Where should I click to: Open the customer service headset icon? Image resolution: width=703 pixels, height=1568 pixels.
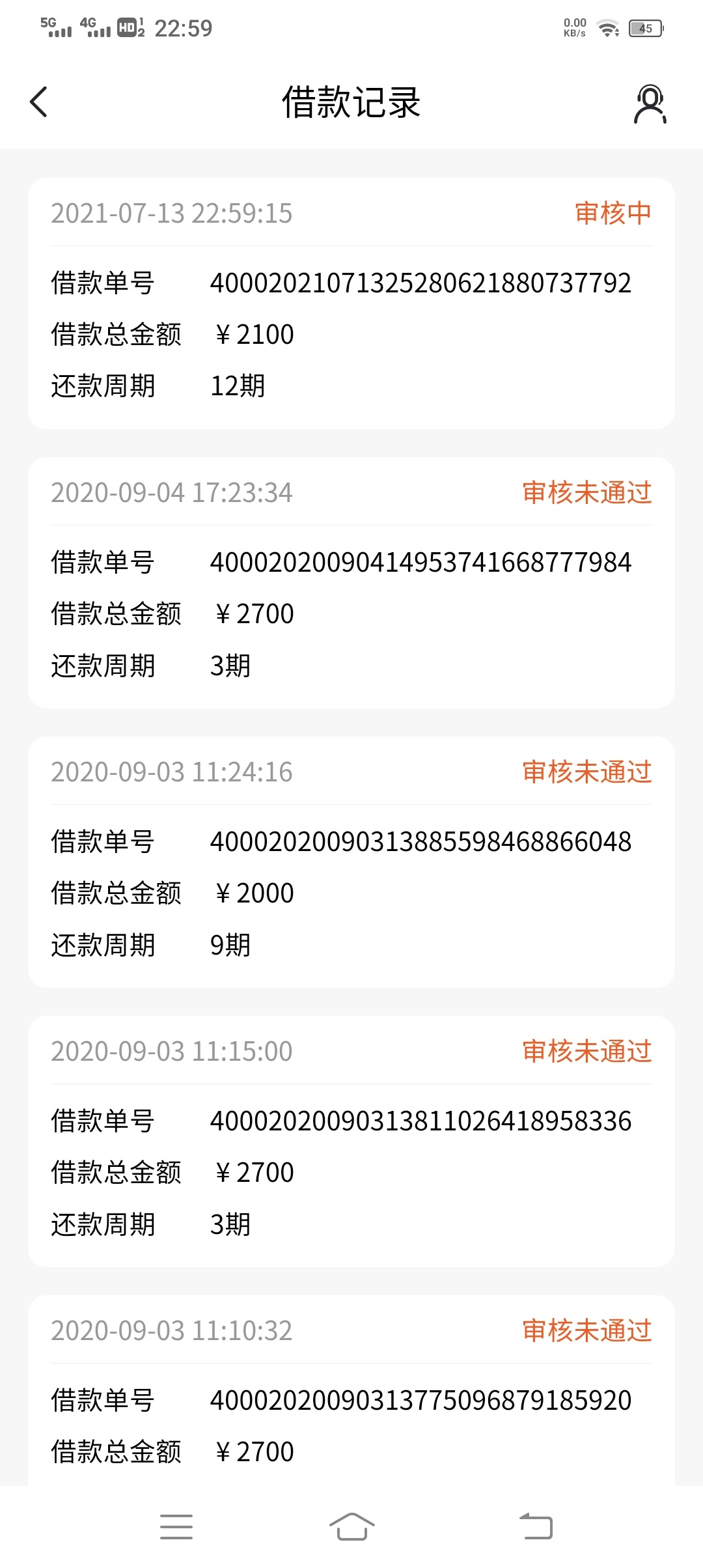pyautogui.click(x=650, y=104)
